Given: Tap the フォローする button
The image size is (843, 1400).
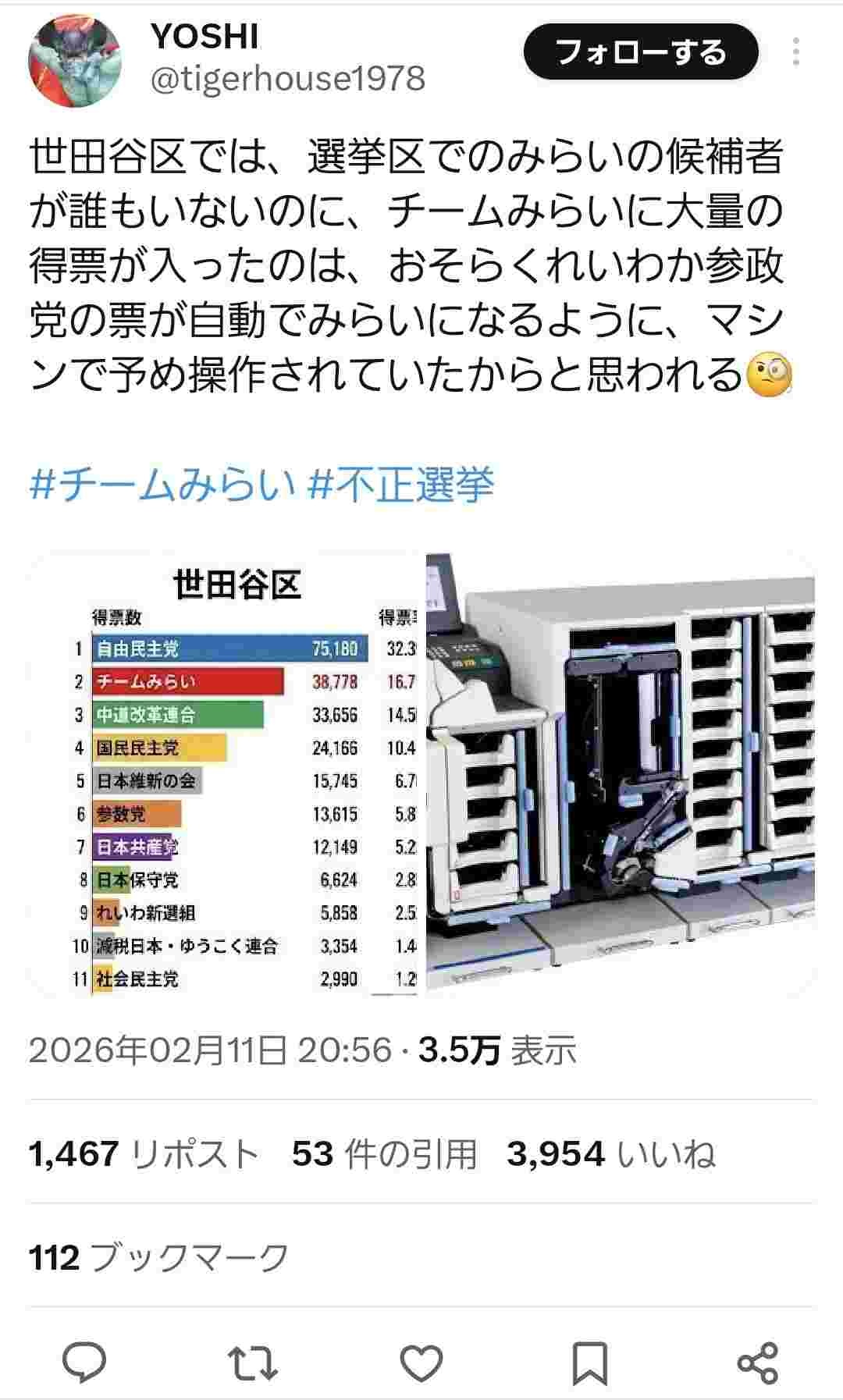Looking at the screenshot, I should (640, 52).
